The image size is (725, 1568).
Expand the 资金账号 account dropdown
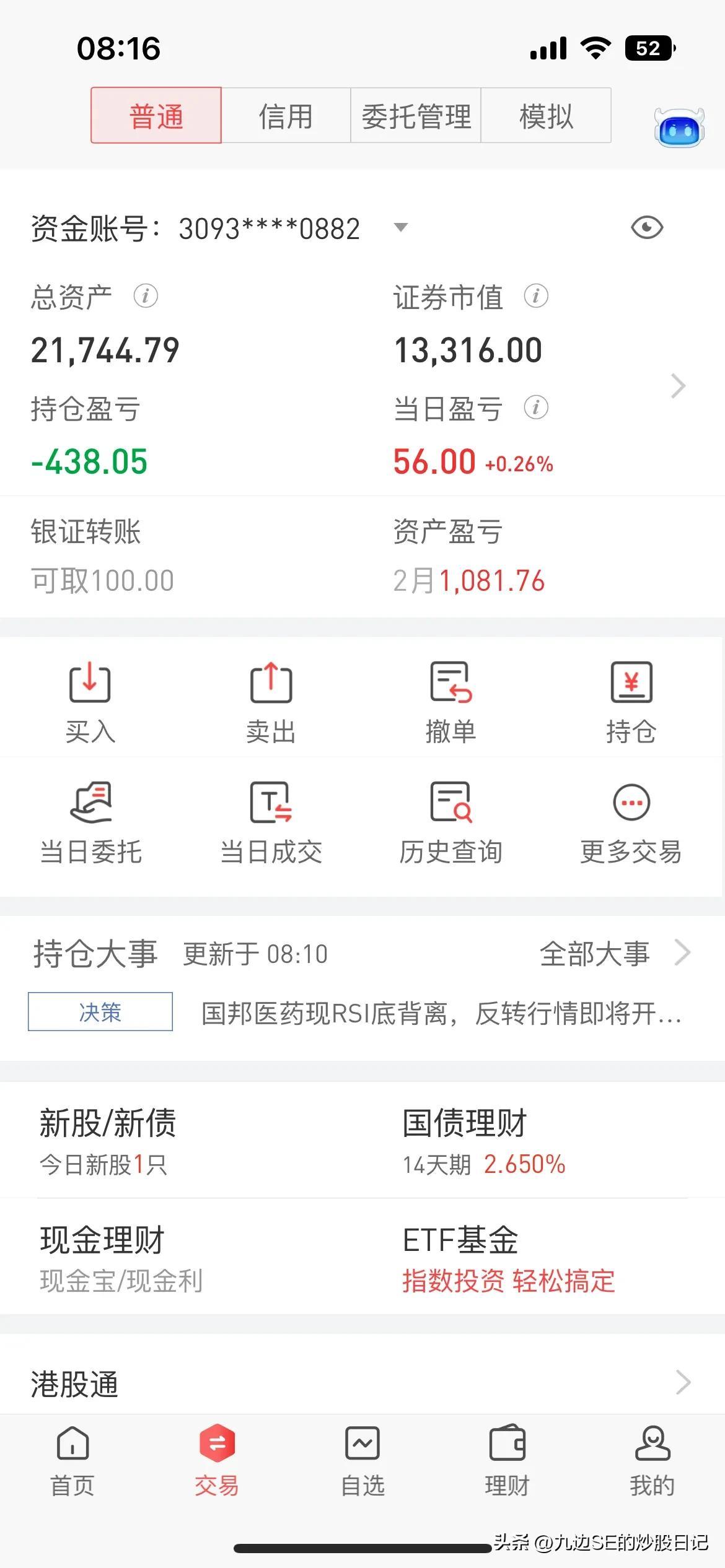401,227
